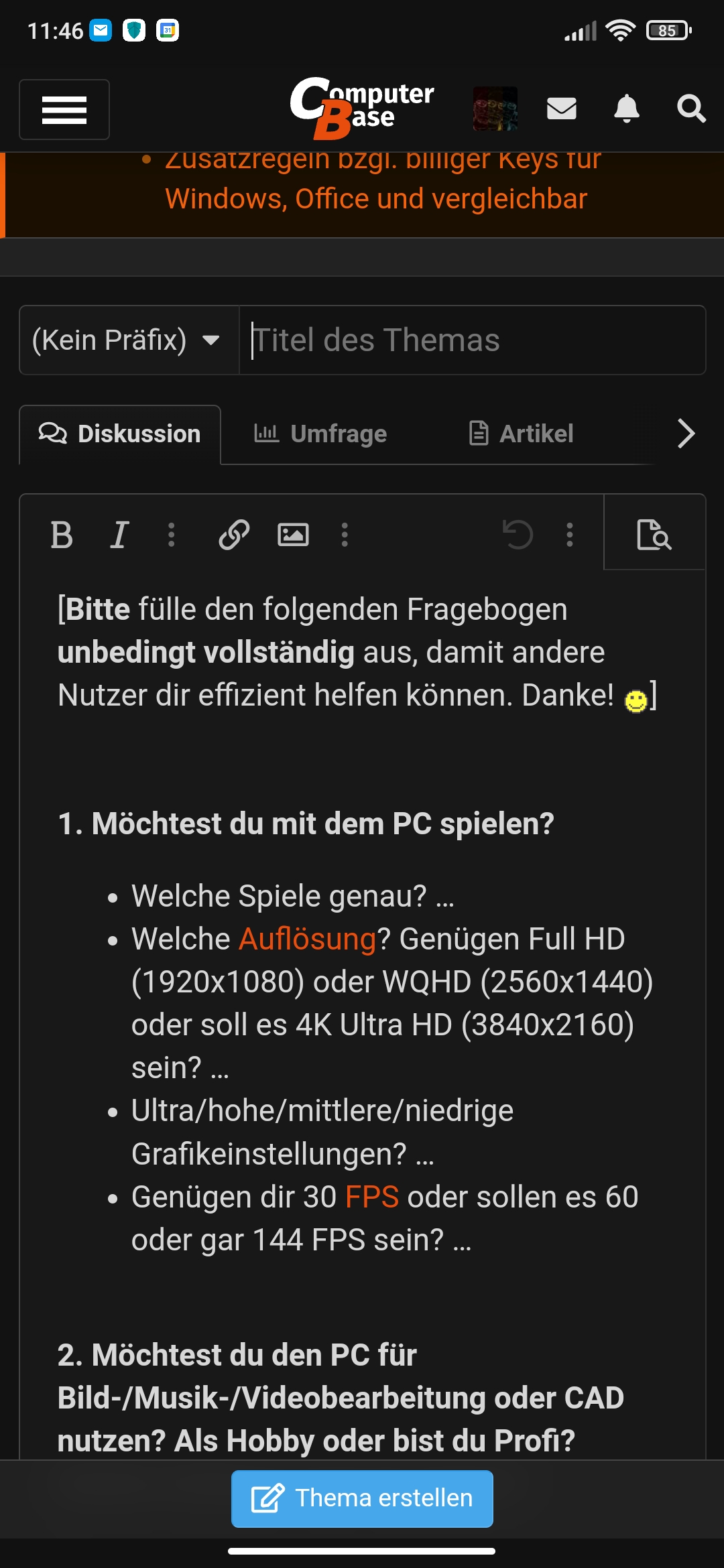Select the Diskussion tab

pos(120,434)
